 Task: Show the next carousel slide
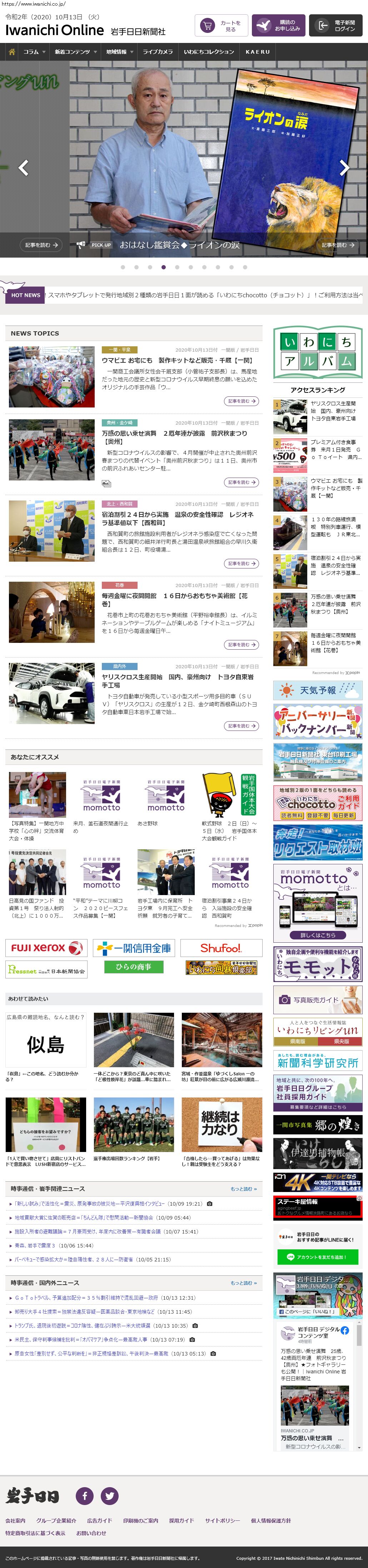[344, 167]
